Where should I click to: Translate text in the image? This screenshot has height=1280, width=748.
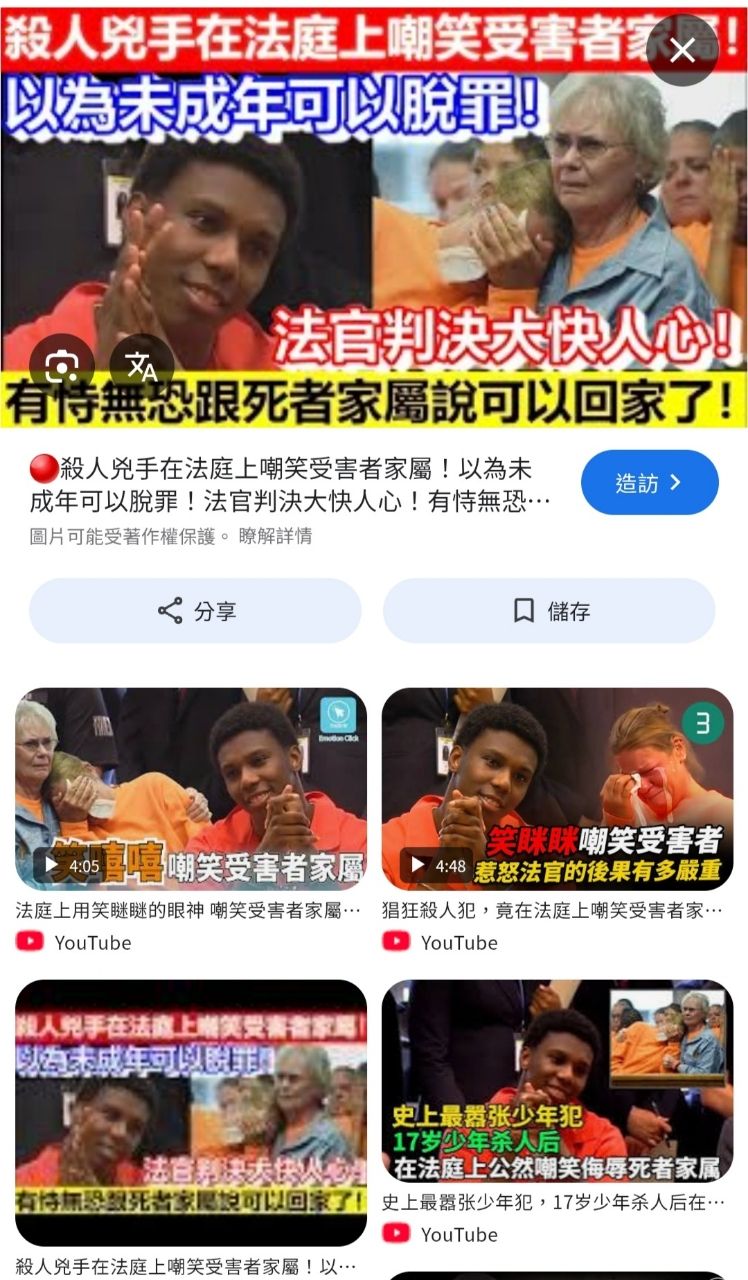[x=141, y=367]
